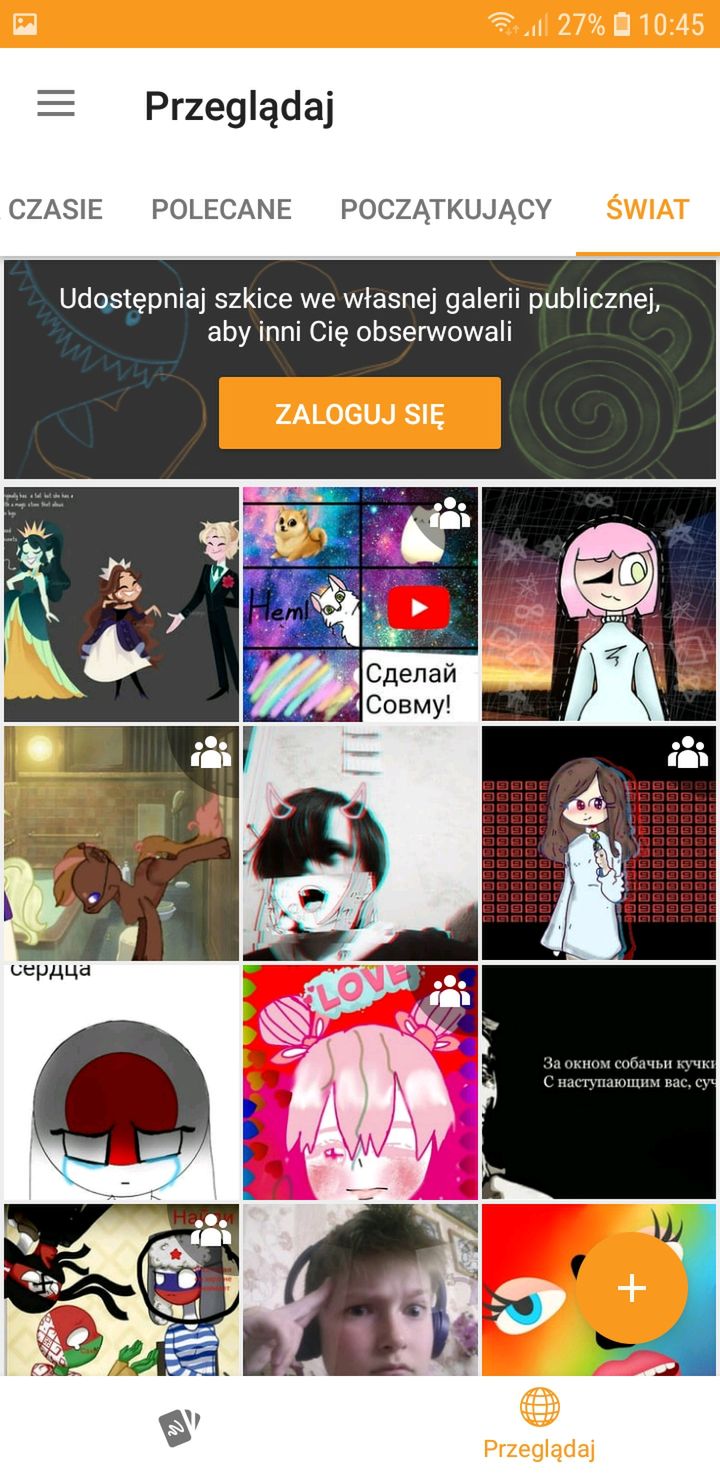This screenshot has width=720, height=1480.
Task: Switch to the partially visible CZASIE tab
Action: click(x=54, y=209)
